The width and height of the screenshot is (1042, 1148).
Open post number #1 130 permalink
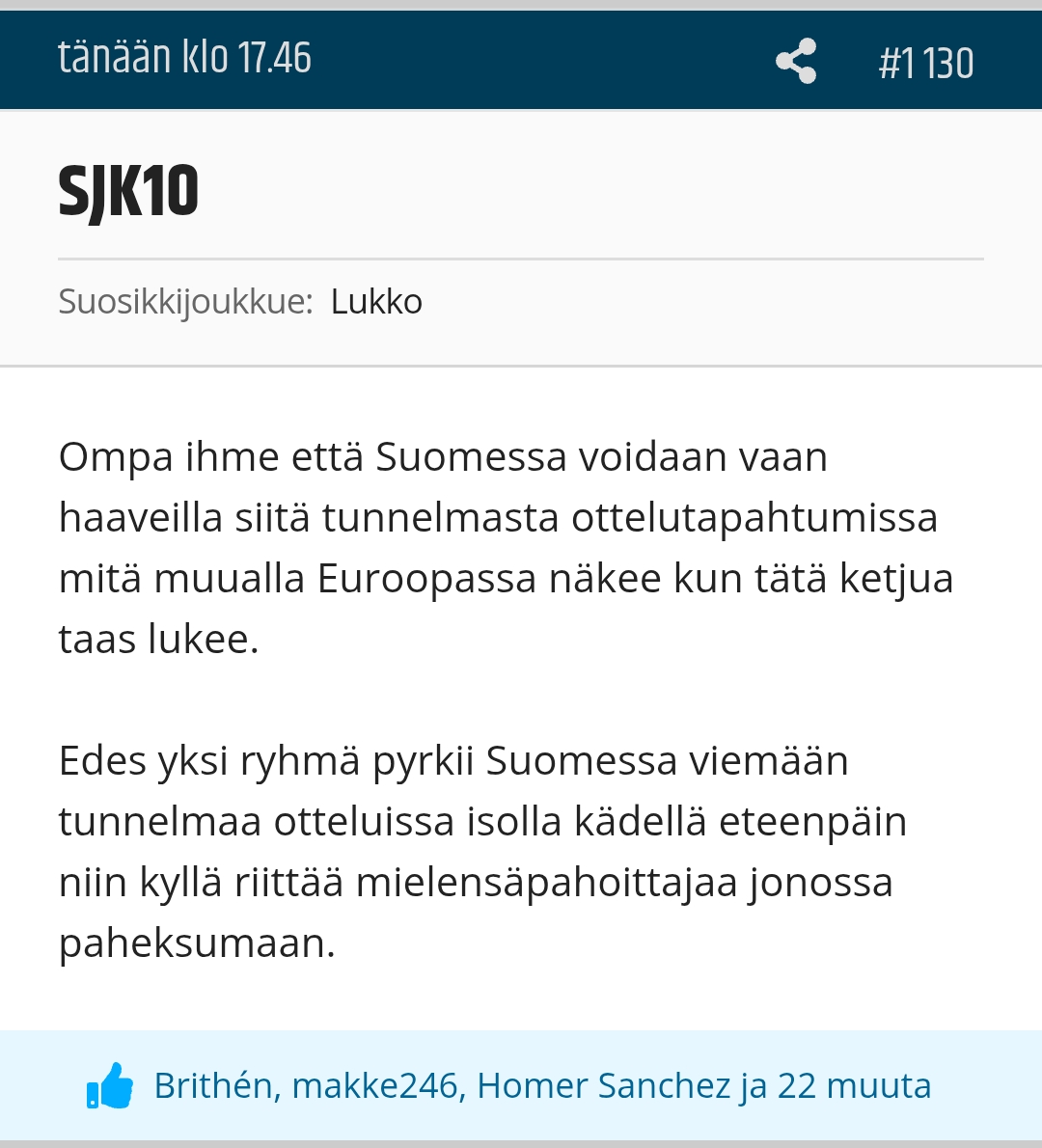[x=926, y=64]
